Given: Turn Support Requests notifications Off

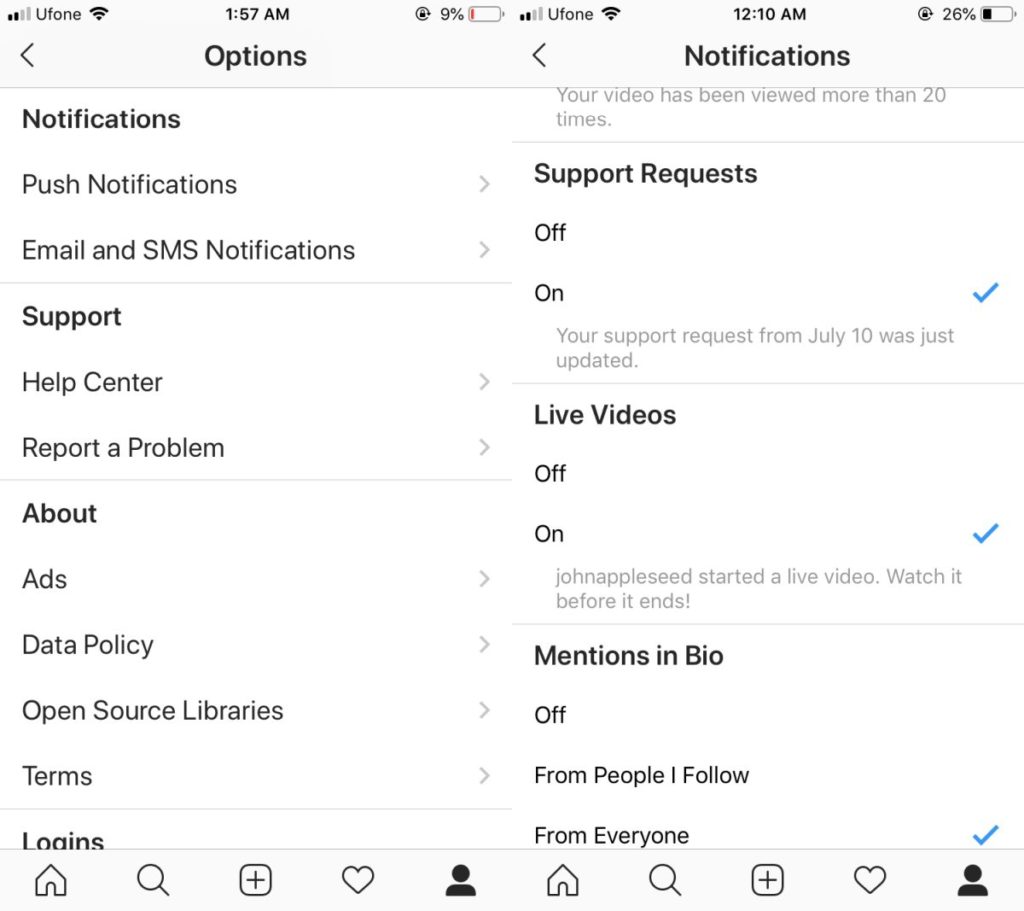Looking at the screenshot, I should coord(767,232).
